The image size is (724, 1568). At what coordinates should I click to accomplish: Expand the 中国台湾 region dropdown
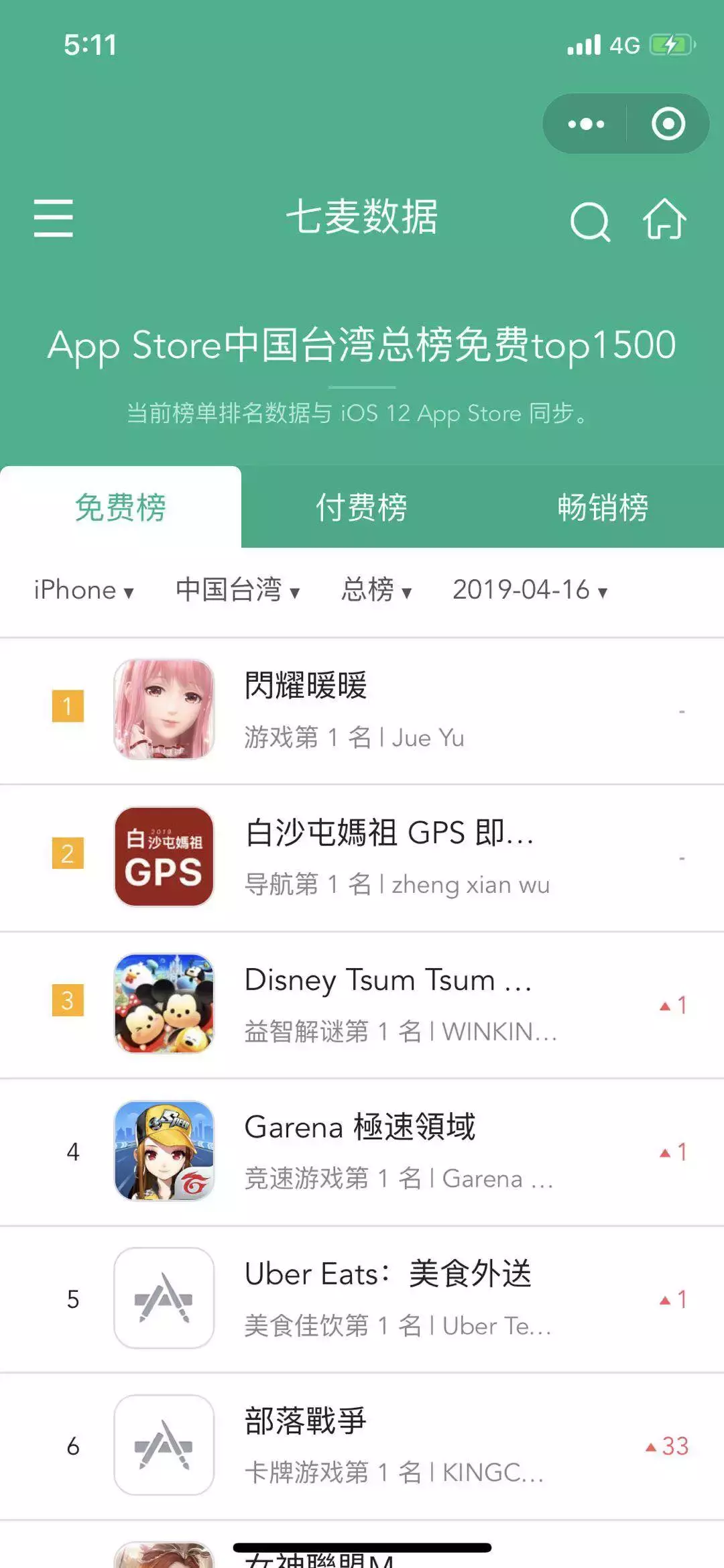coord(237,591)
